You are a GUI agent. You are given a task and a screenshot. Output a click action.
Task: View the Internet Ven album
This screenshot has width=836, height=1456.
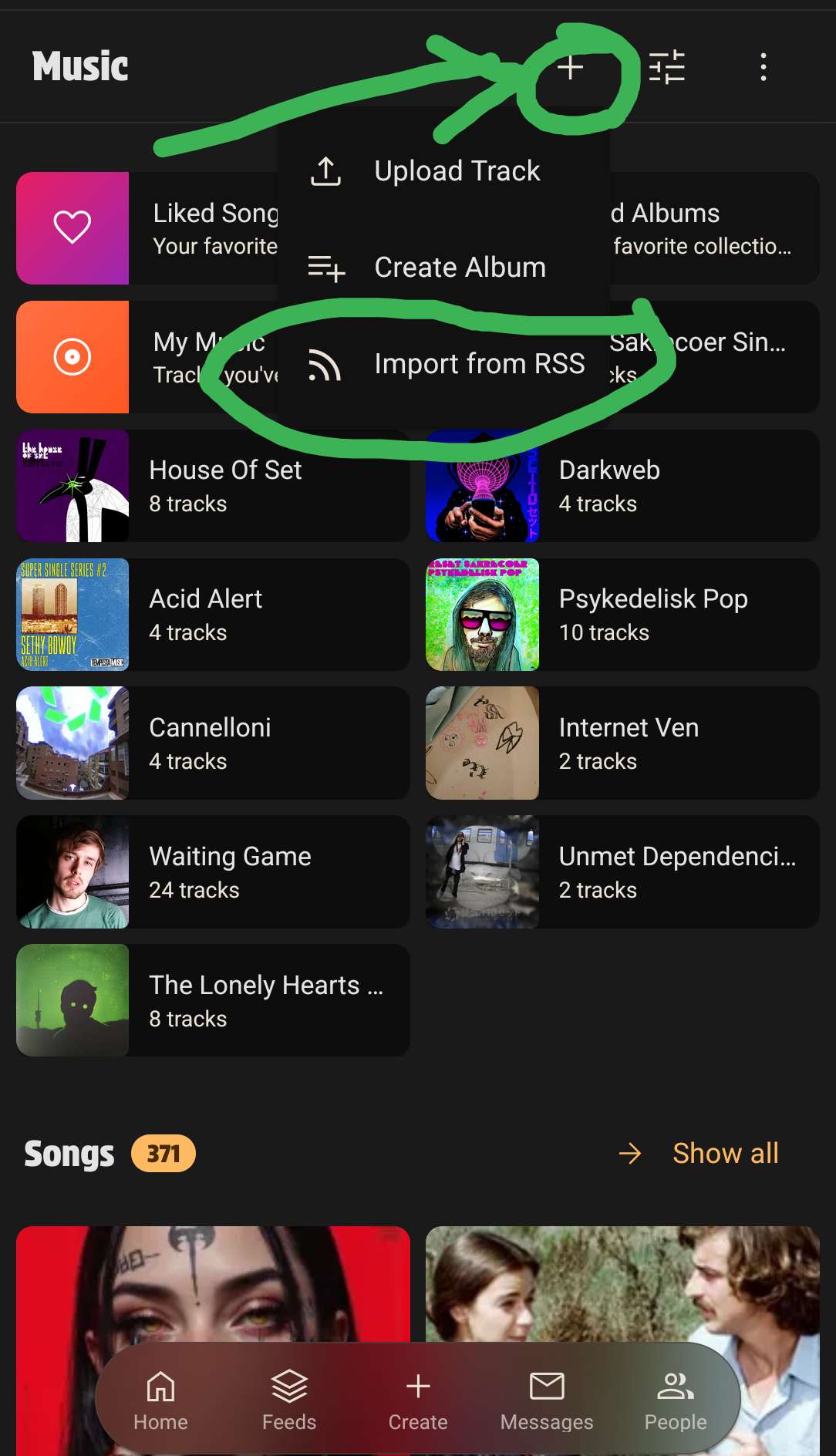pyautogui.click(x=622, y=743)
